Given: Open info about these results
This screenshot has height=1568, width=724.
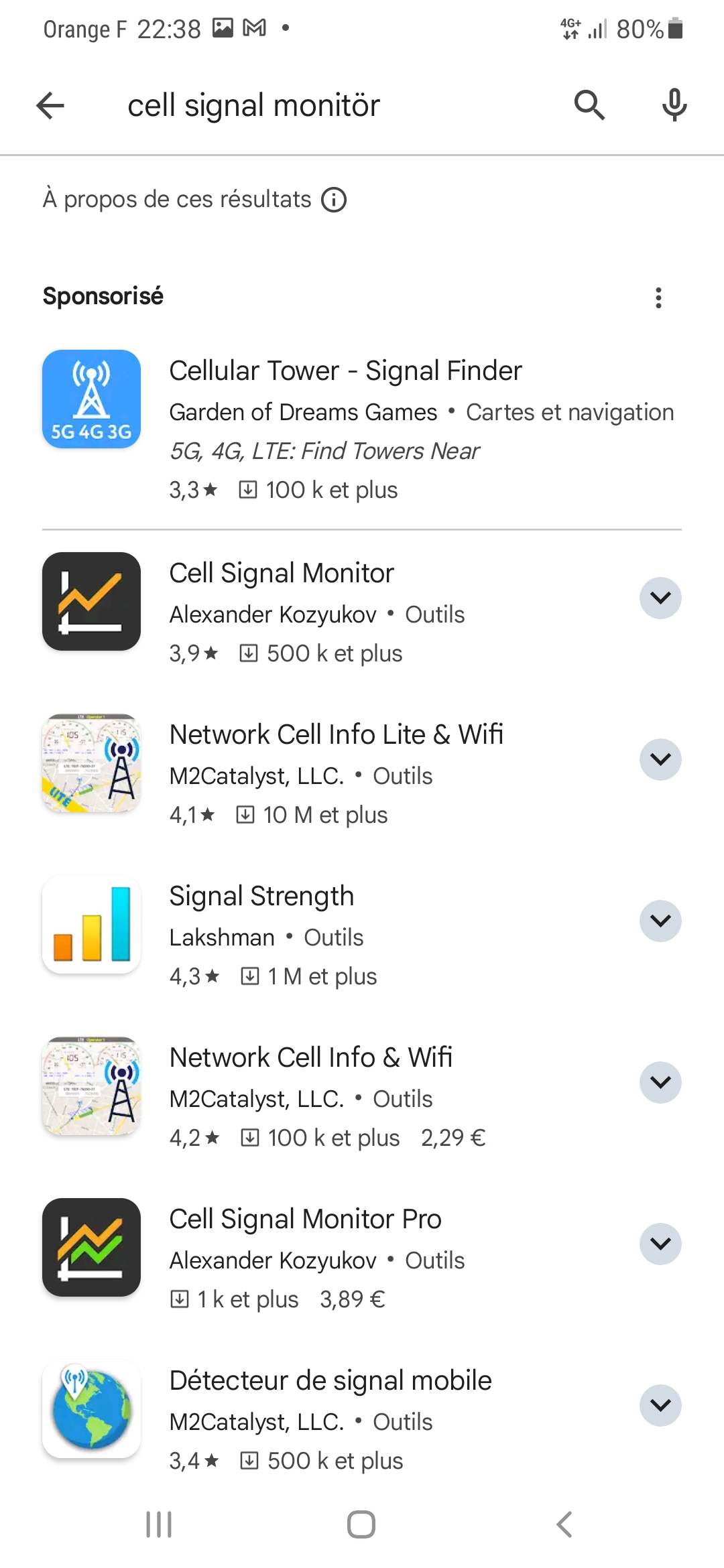Looking at the screenshot, I should [x=334, y=200].
